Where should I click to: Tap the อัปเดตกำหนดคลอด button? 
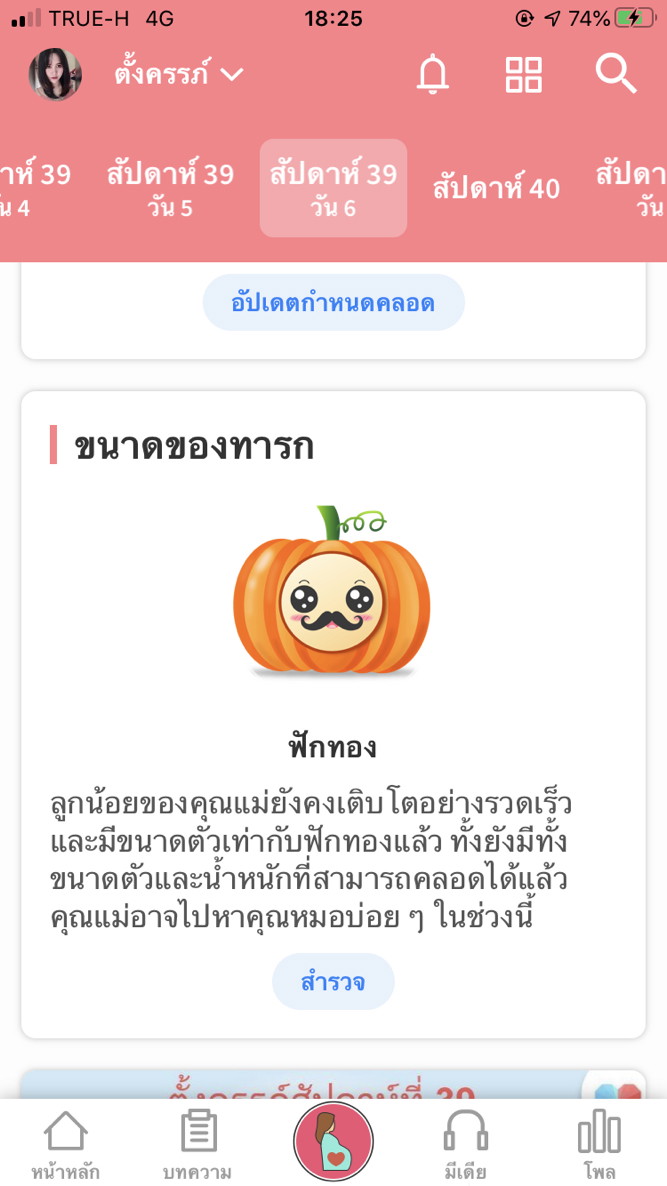pos(333,302)
